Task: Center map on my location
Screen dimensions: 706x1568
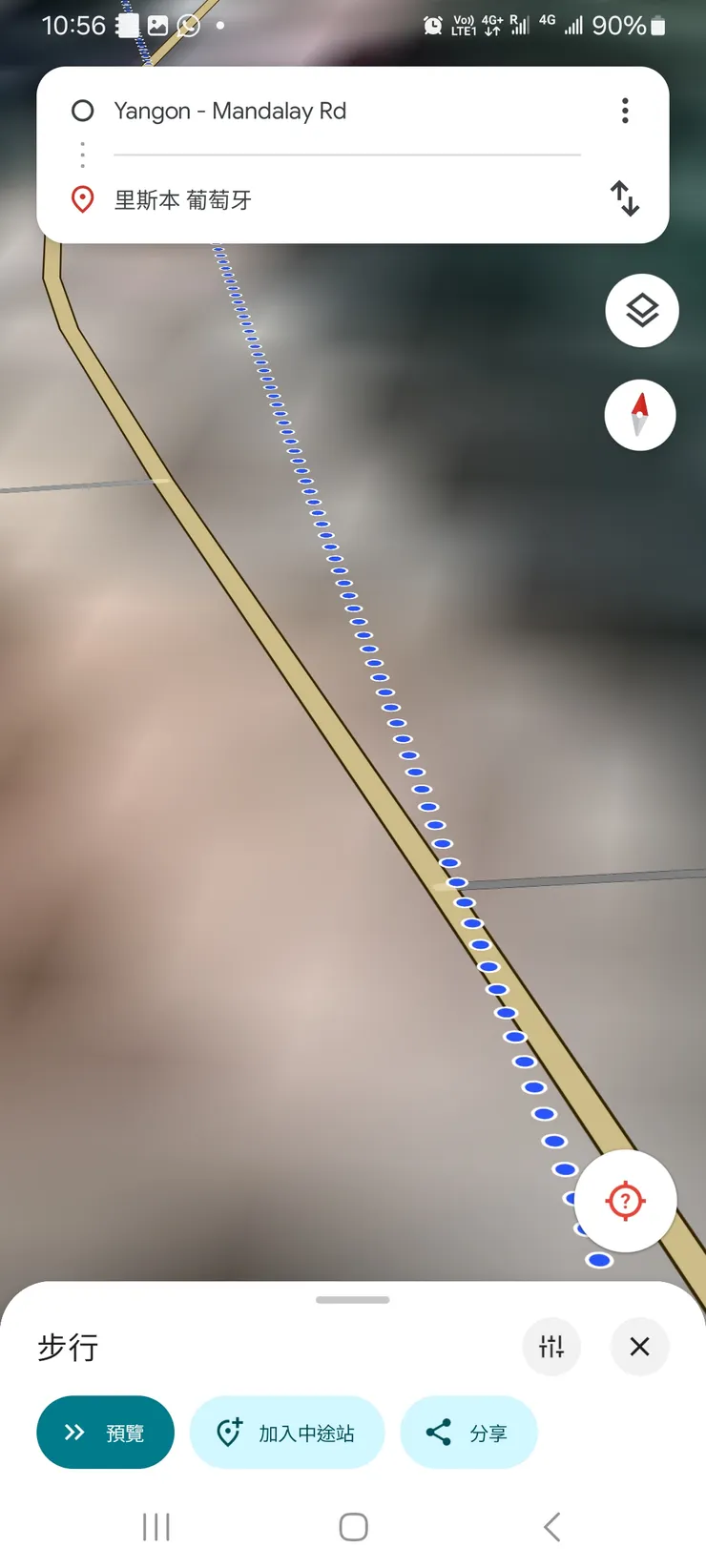Action: 626,1201
